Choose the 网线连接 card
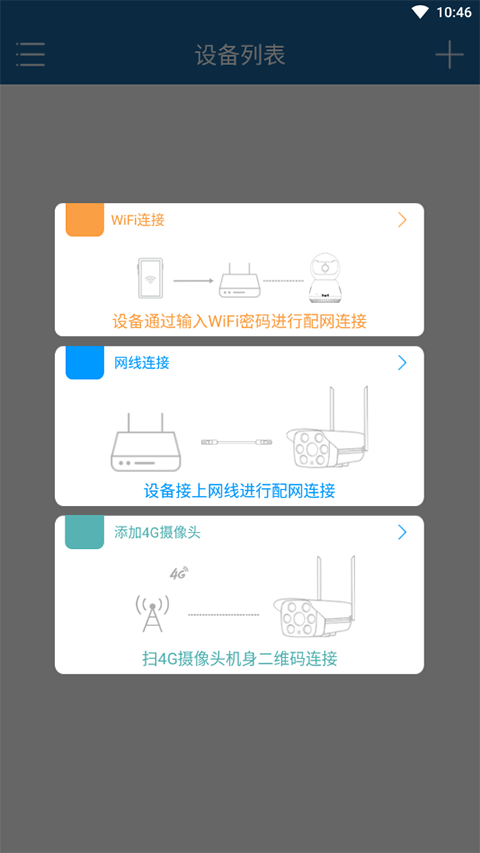 [239, 426]
